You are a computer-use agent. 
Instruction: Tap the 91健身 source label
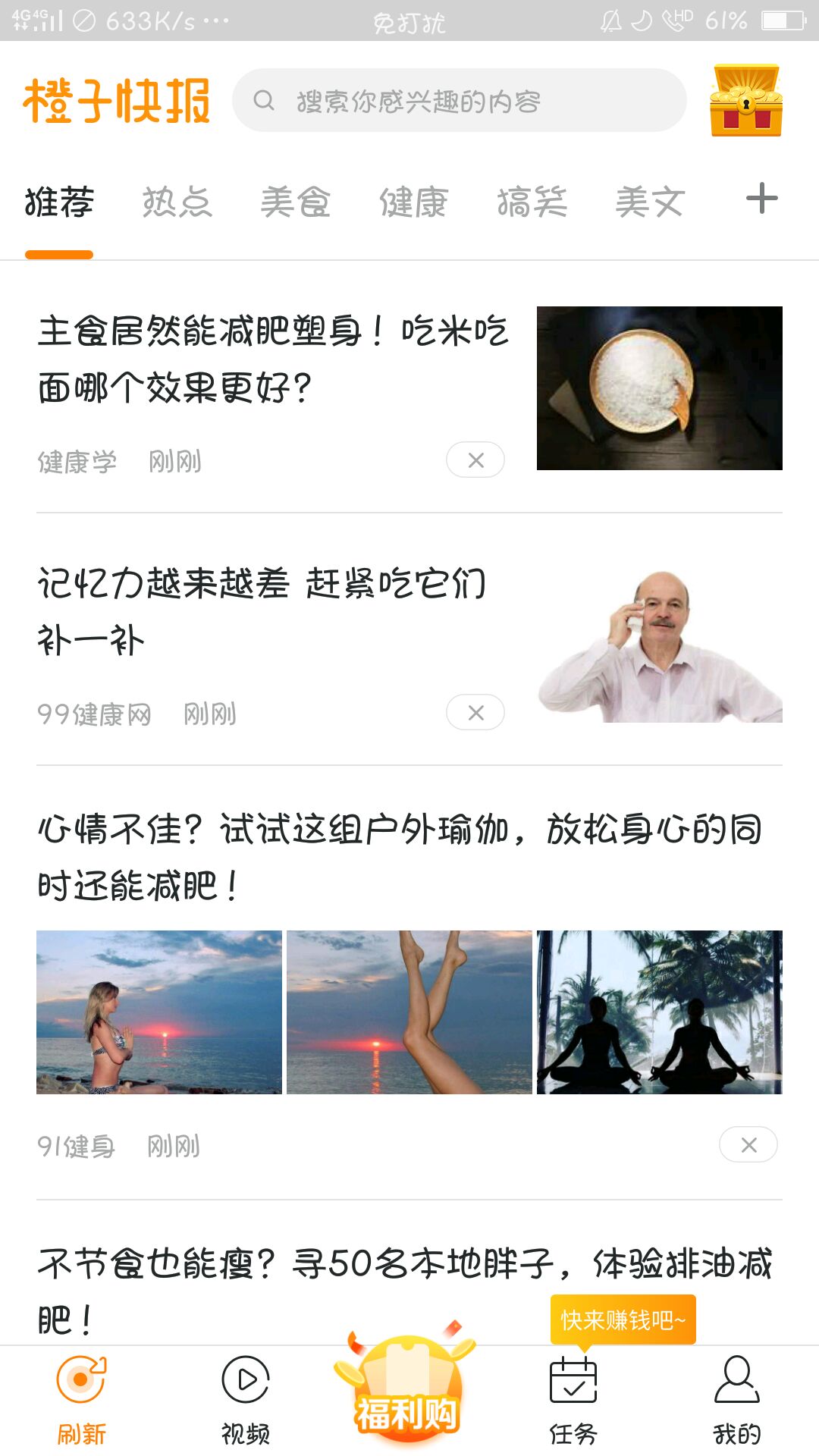click(76, 1147)
